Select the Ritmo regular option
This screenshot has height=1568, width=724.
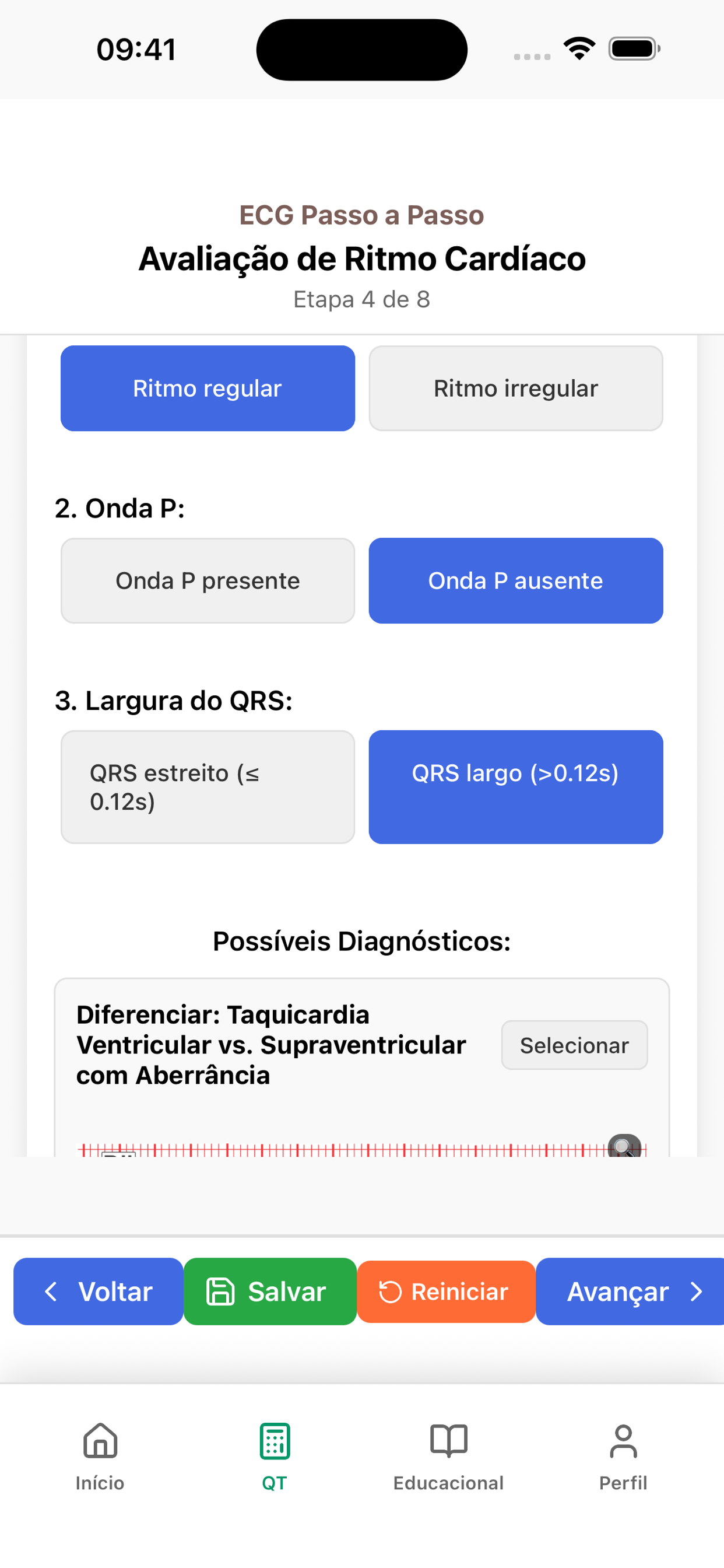207,388
